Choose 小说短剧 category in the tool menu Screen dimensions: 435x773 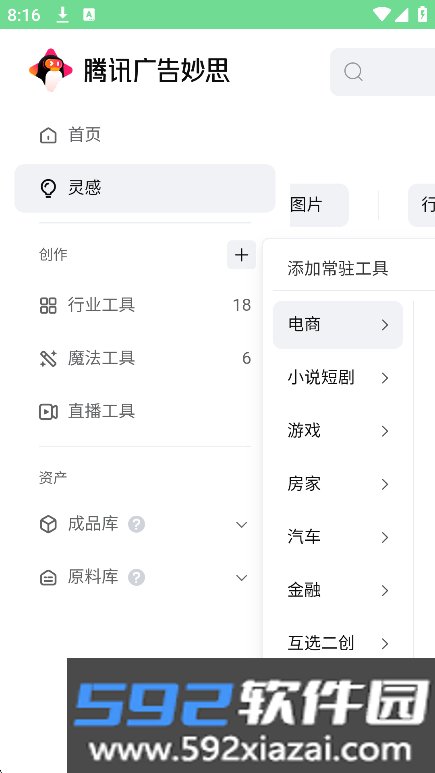[x=338, y=378]
